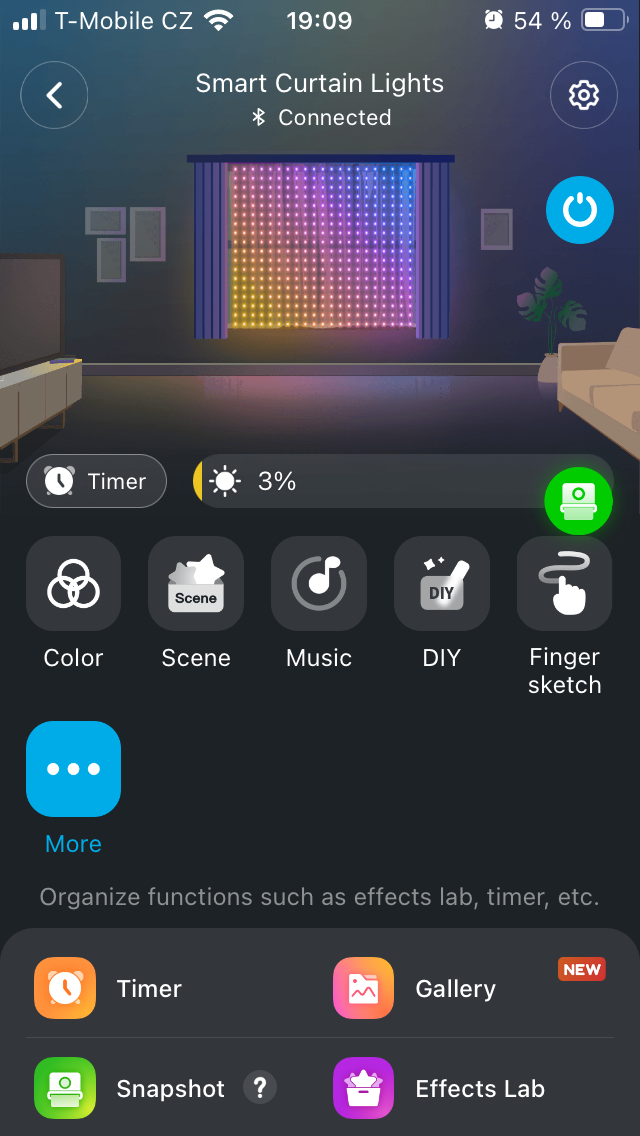
Task: Show help for Snapshot question mark
Action: click(x=260, y=1087)
